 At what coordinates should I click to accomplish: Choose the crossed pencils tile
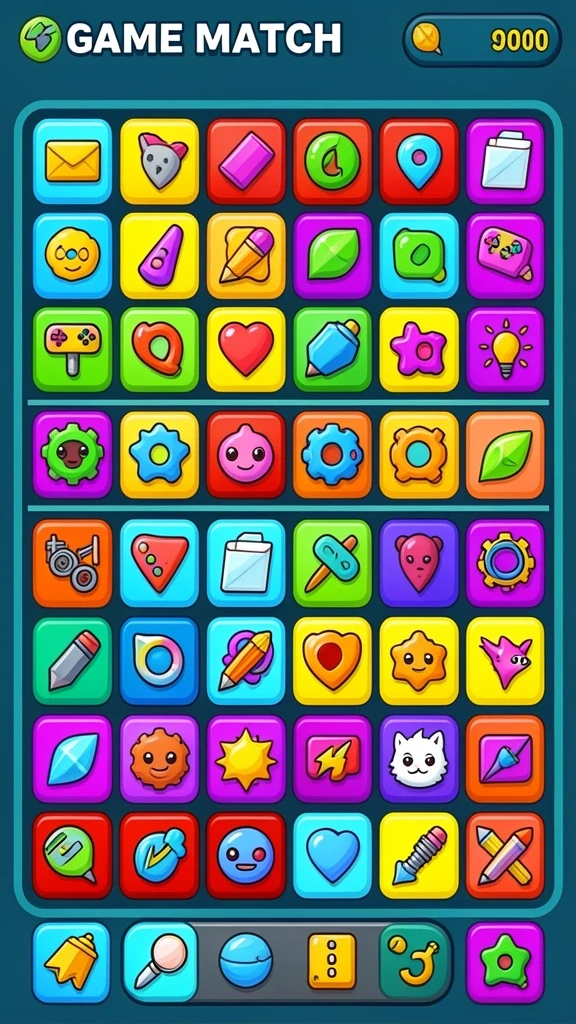[505, 856]
